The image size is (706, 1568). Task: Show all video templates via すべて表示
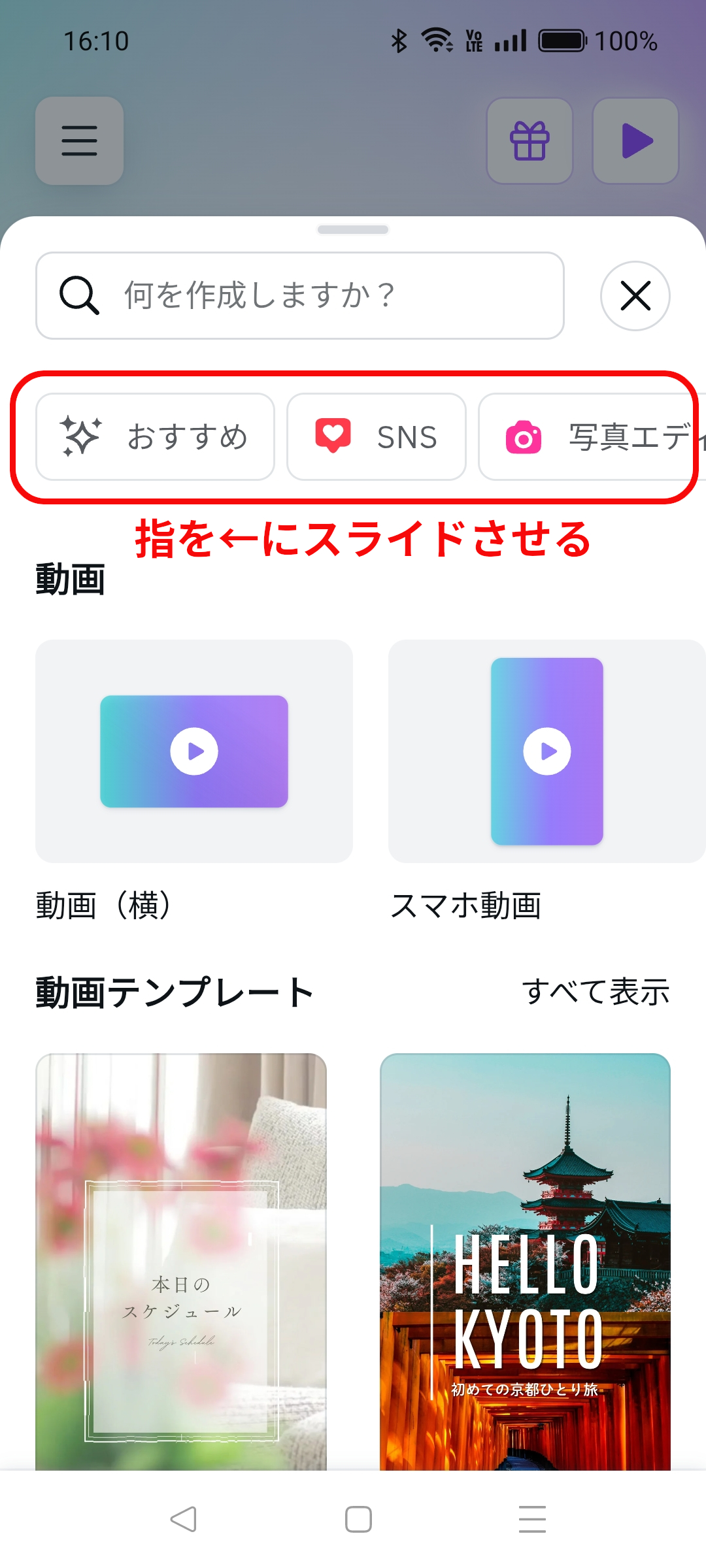(596, 992)
